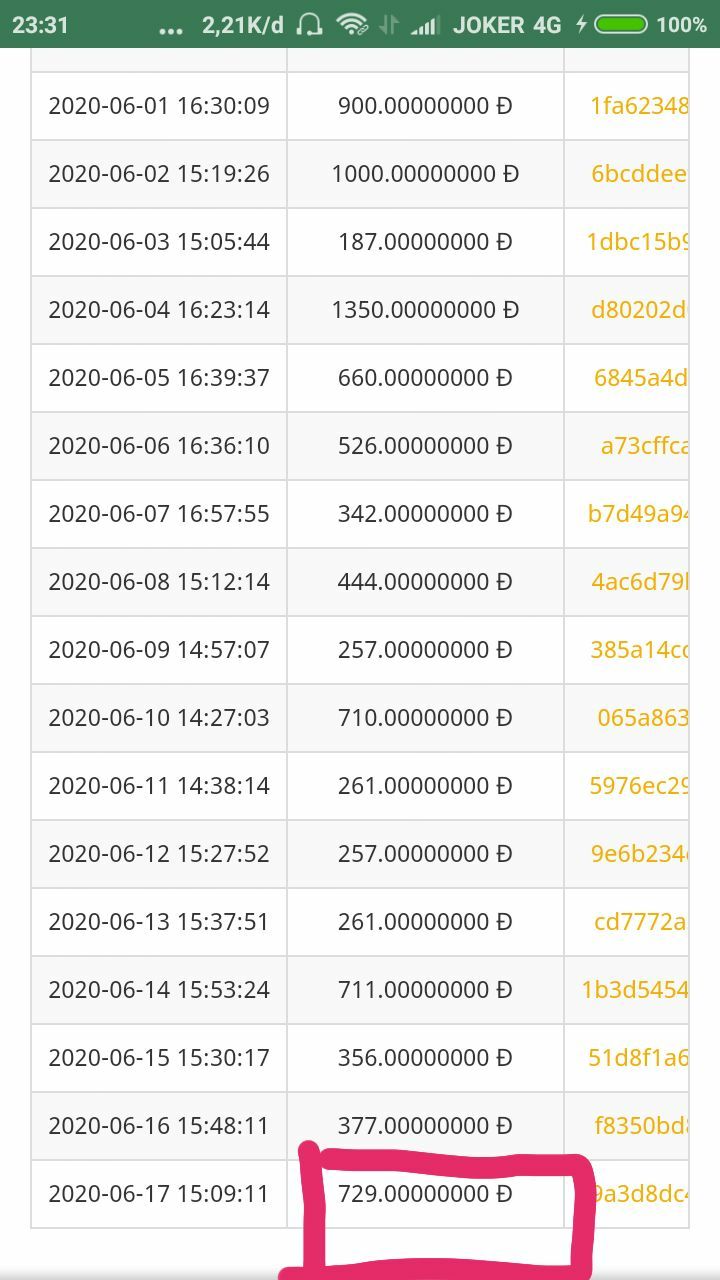Open hash 4ac6d79 for the 444 Đ payment
Screen dimensions: 720x1280
pyautogui.click(x=640, y=581)
